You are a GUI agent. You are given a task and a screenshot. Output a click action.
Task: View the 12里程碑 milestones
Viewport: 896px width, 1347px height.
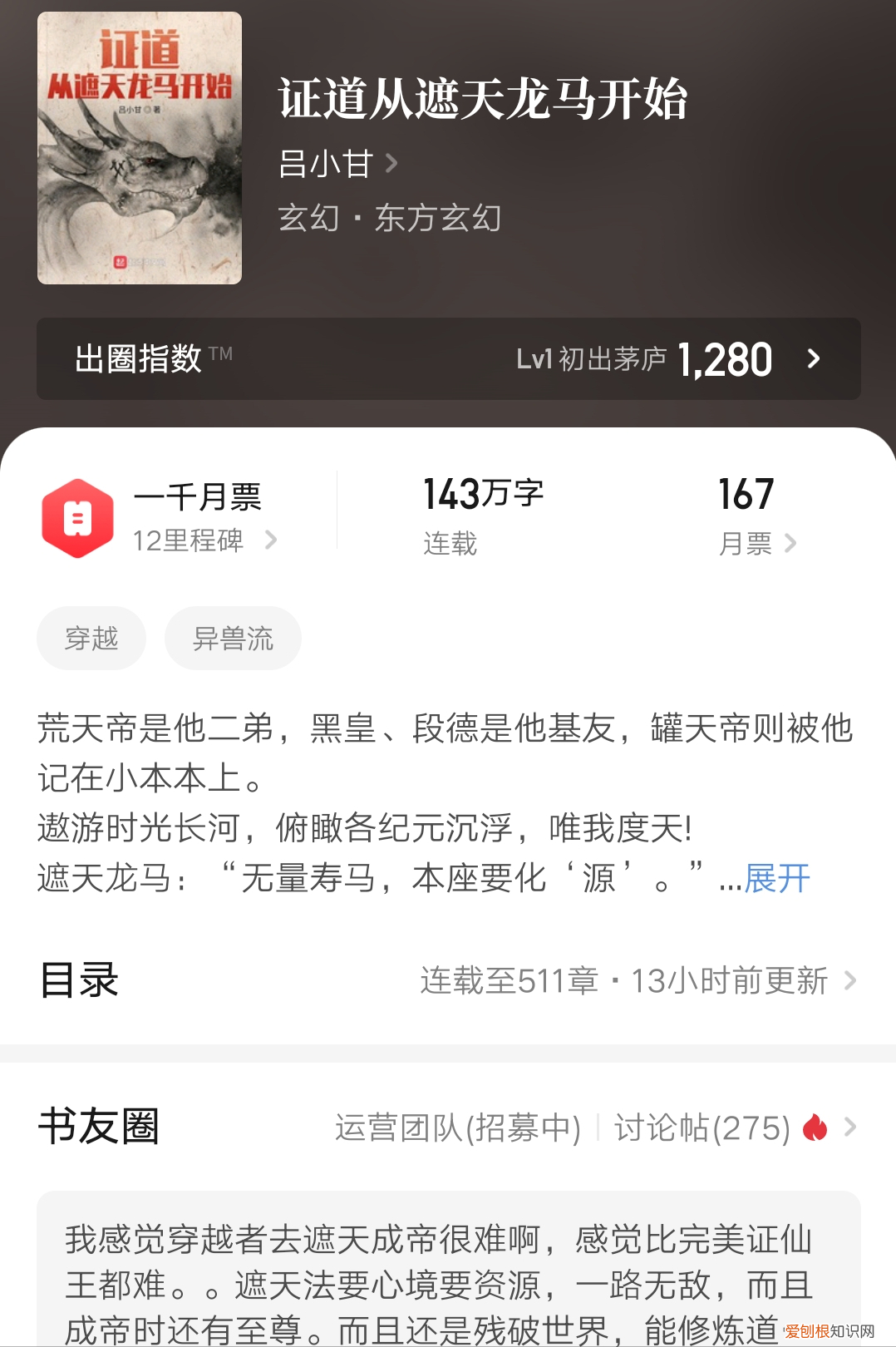pyautogui.click(x=204, y=540)
